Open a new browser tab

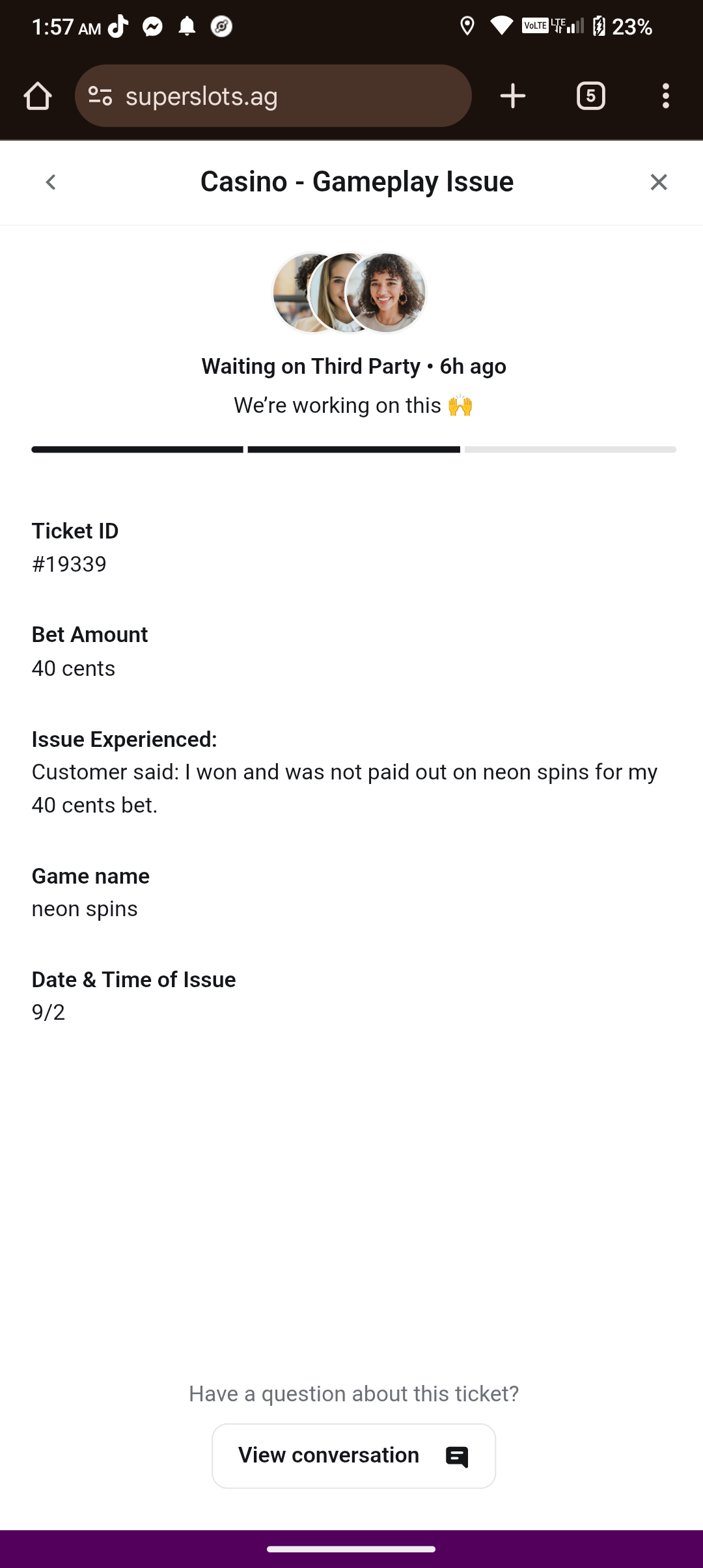coord(513,96)
